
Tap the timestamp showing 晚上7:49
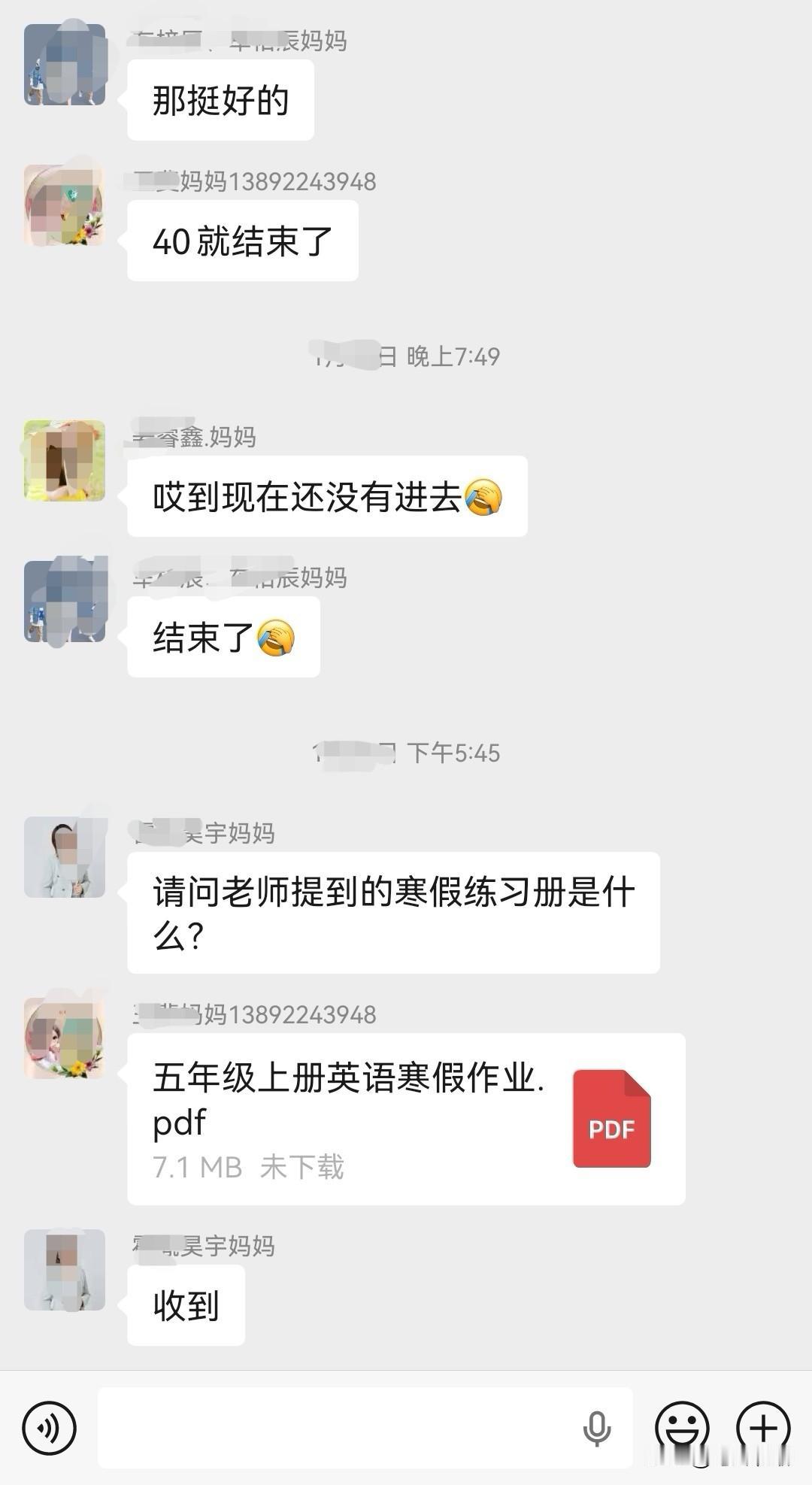406,358
